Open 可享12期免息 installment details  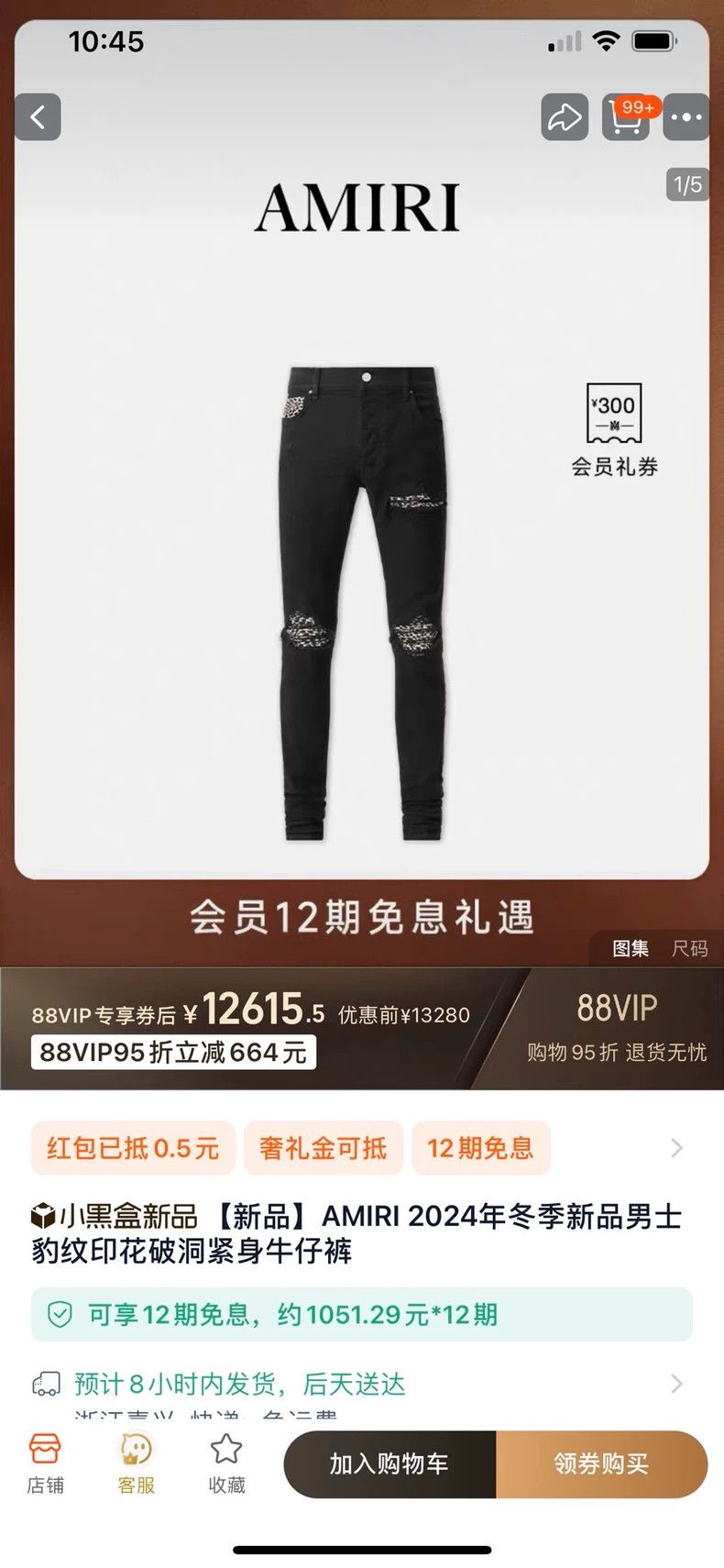(362, 1314)
